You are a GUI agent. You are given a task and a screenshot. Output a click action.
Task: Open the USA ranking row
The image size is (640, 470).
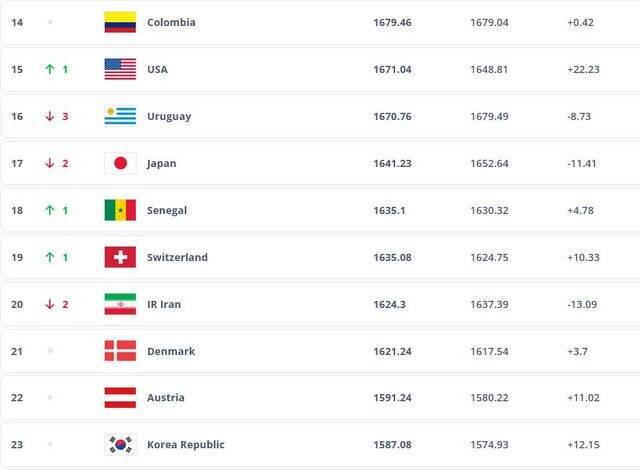[157, 69]
